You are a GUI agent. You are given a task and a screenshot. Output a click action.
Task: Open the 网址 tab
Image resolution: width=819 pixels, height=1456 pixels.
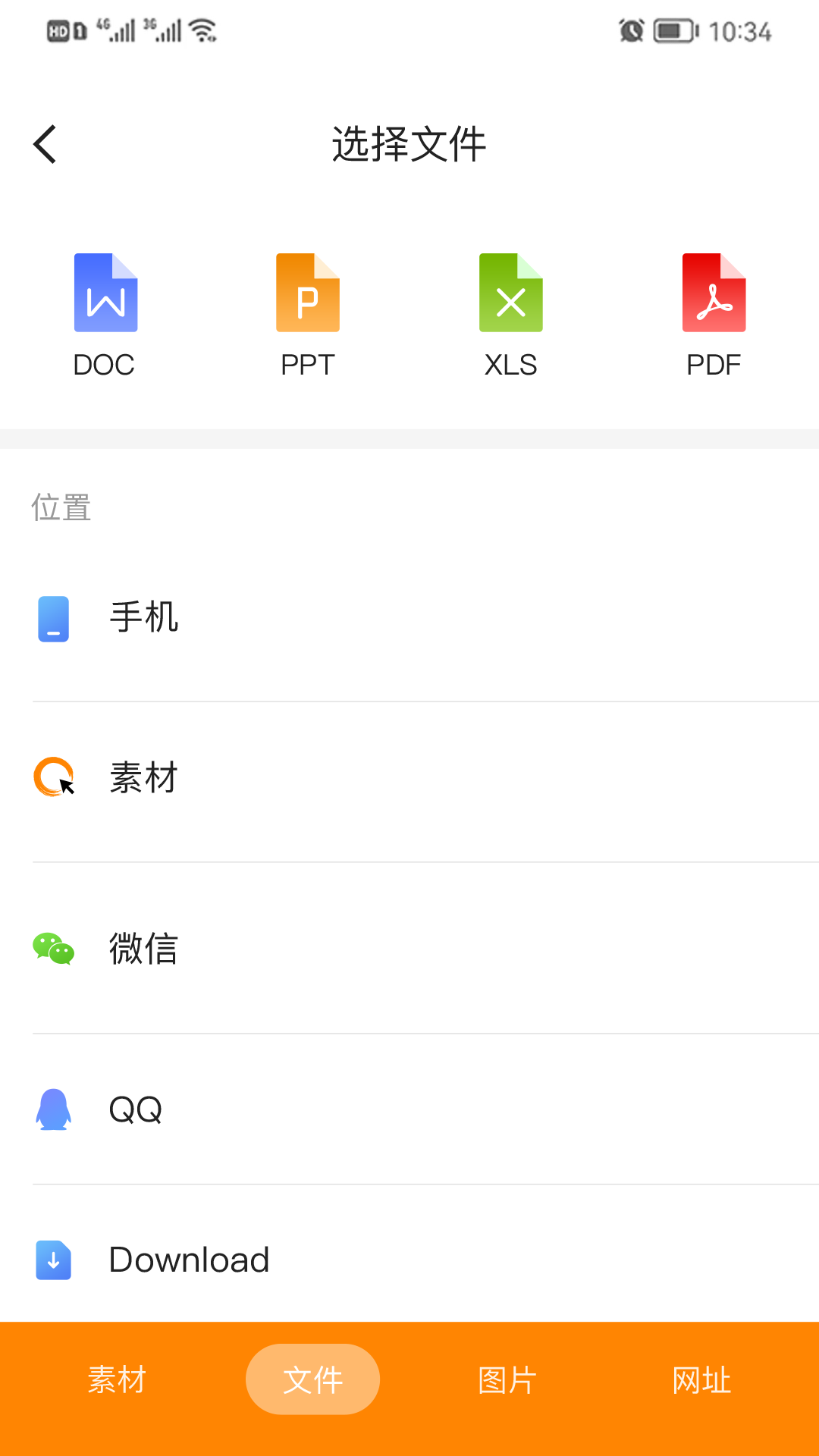pyautogui.click(x=700, y=1380)
